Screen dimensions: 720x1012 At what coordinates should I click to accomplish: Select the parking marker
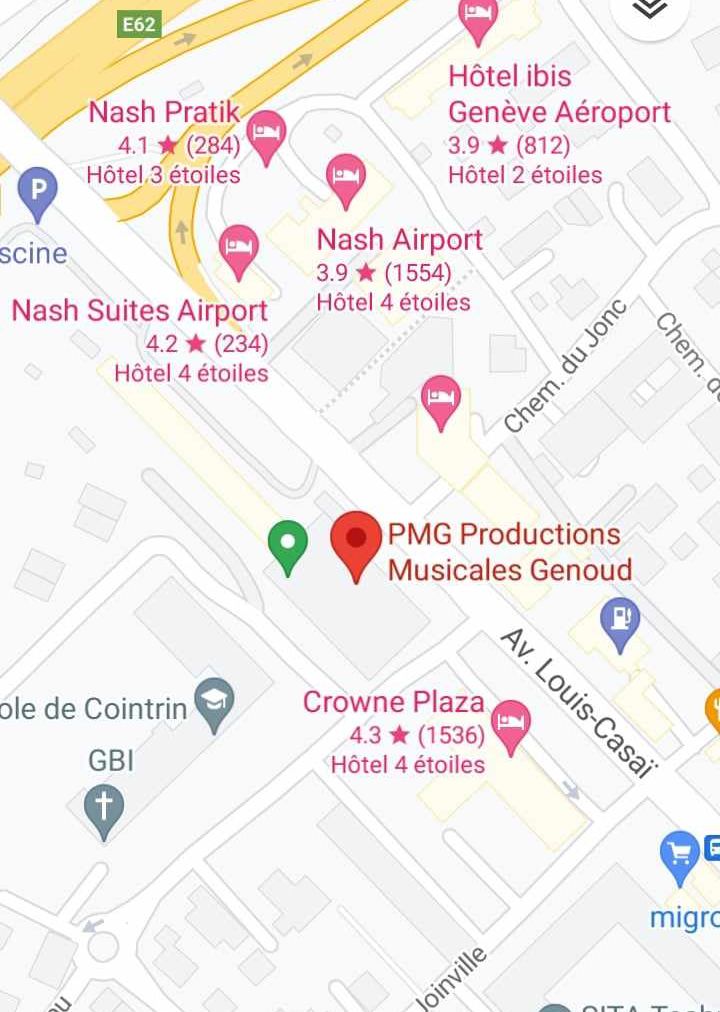pyautogui.click(x=38, y=192)
